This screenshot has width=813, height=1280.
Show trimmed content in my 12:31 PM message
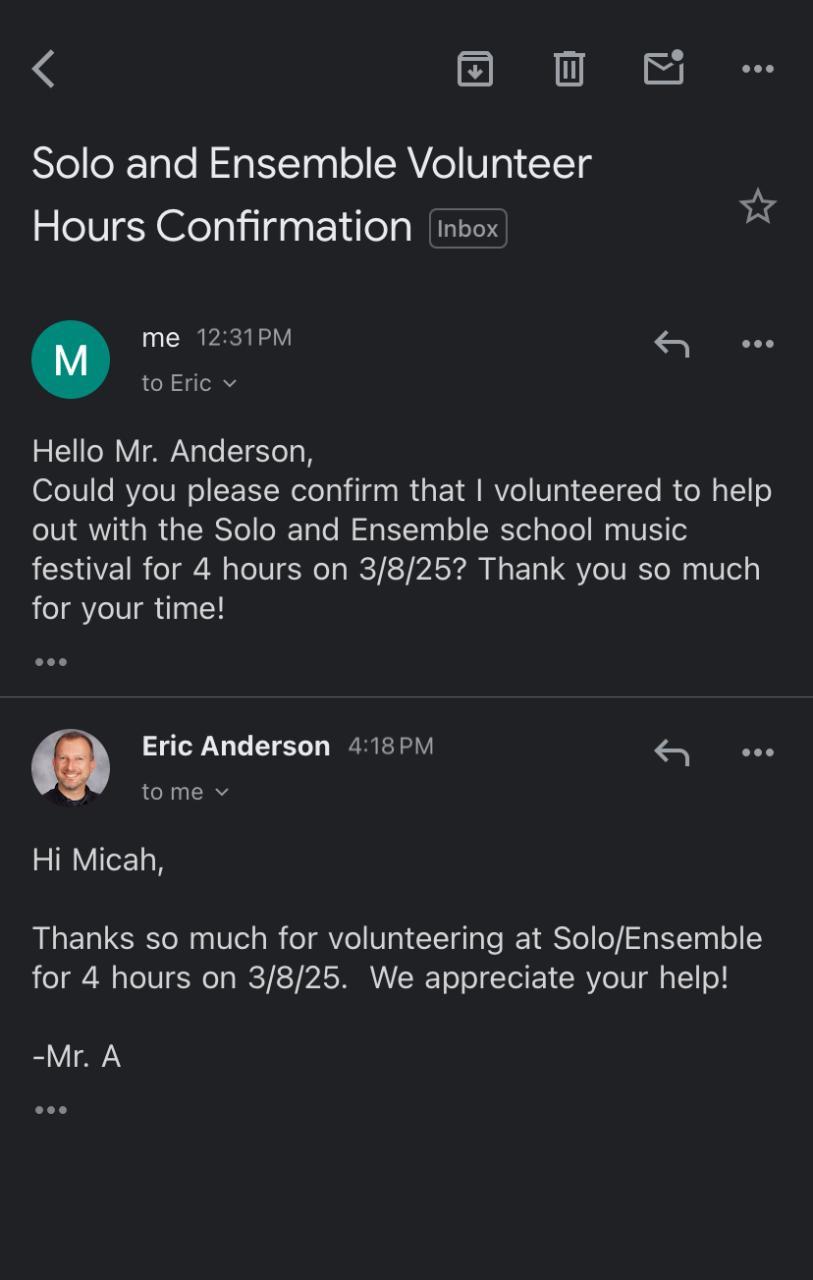(x=50, y=662)
